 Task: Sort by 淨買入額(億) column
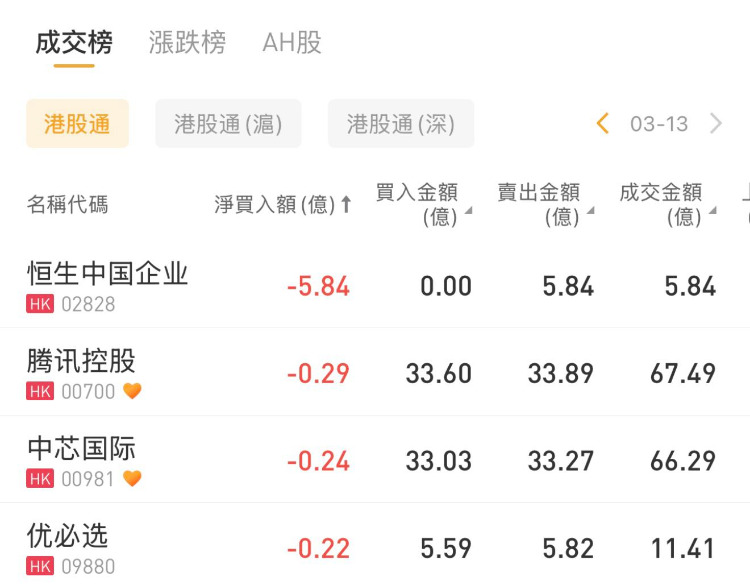(283, 205)
